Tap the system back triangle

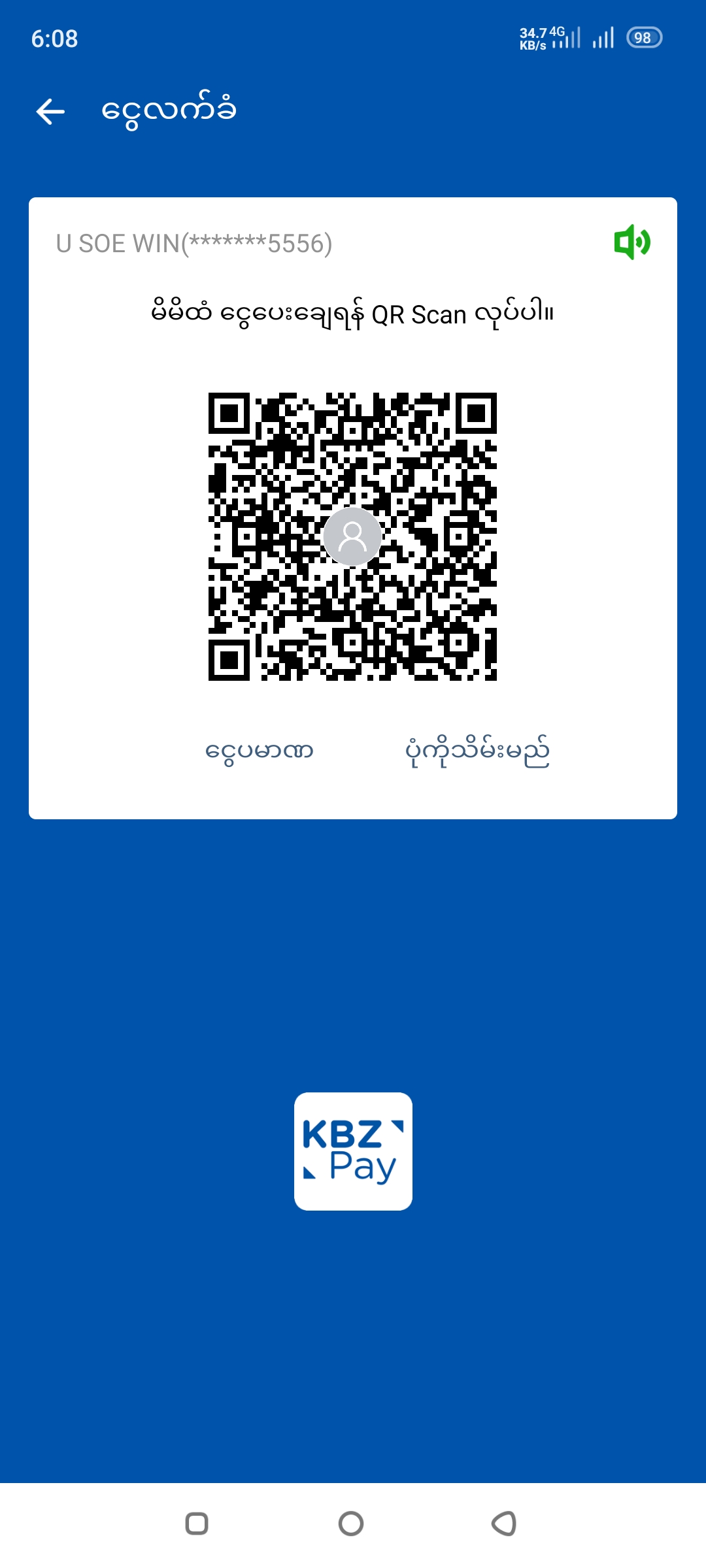click(x=504, y=1524)
